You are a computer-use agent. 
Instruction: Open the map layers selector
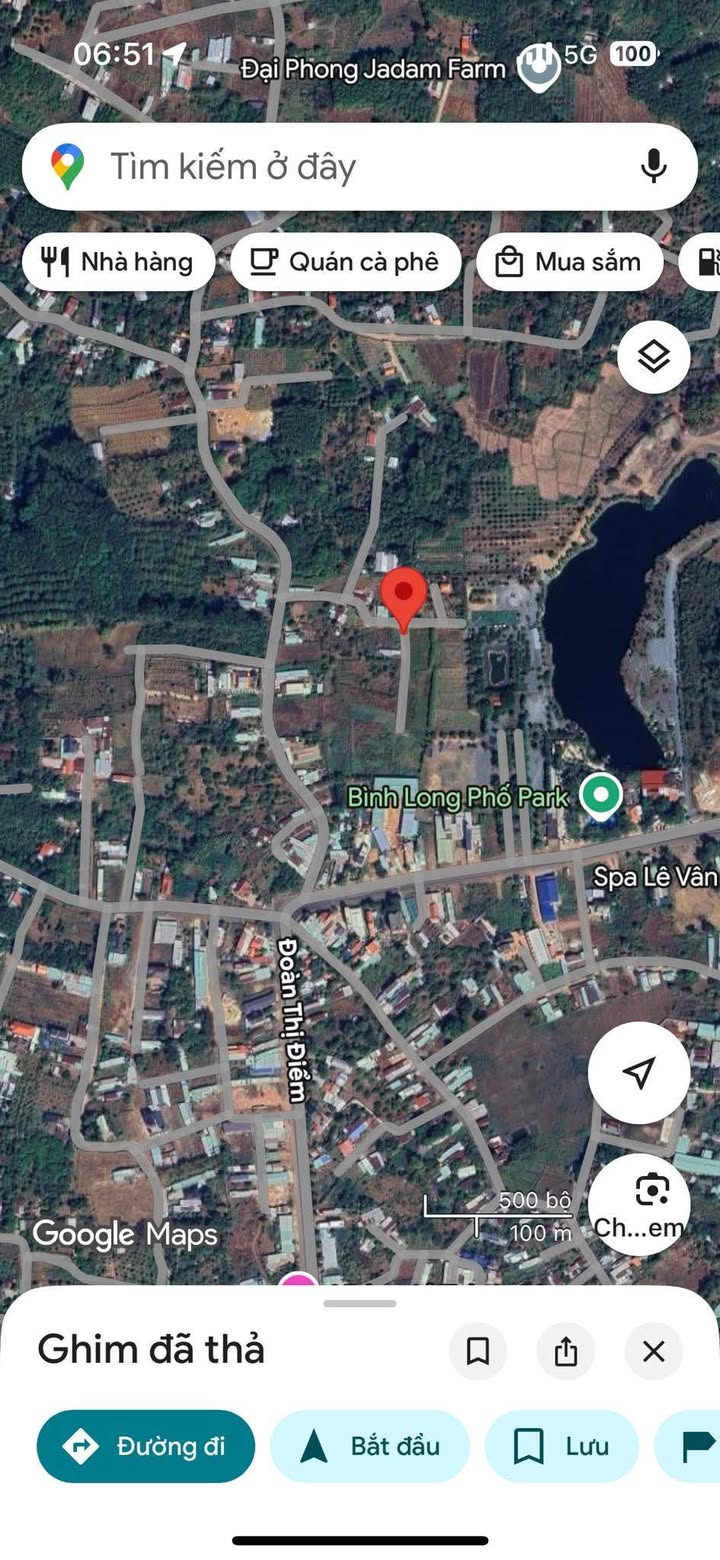click(x=653, y=357)
